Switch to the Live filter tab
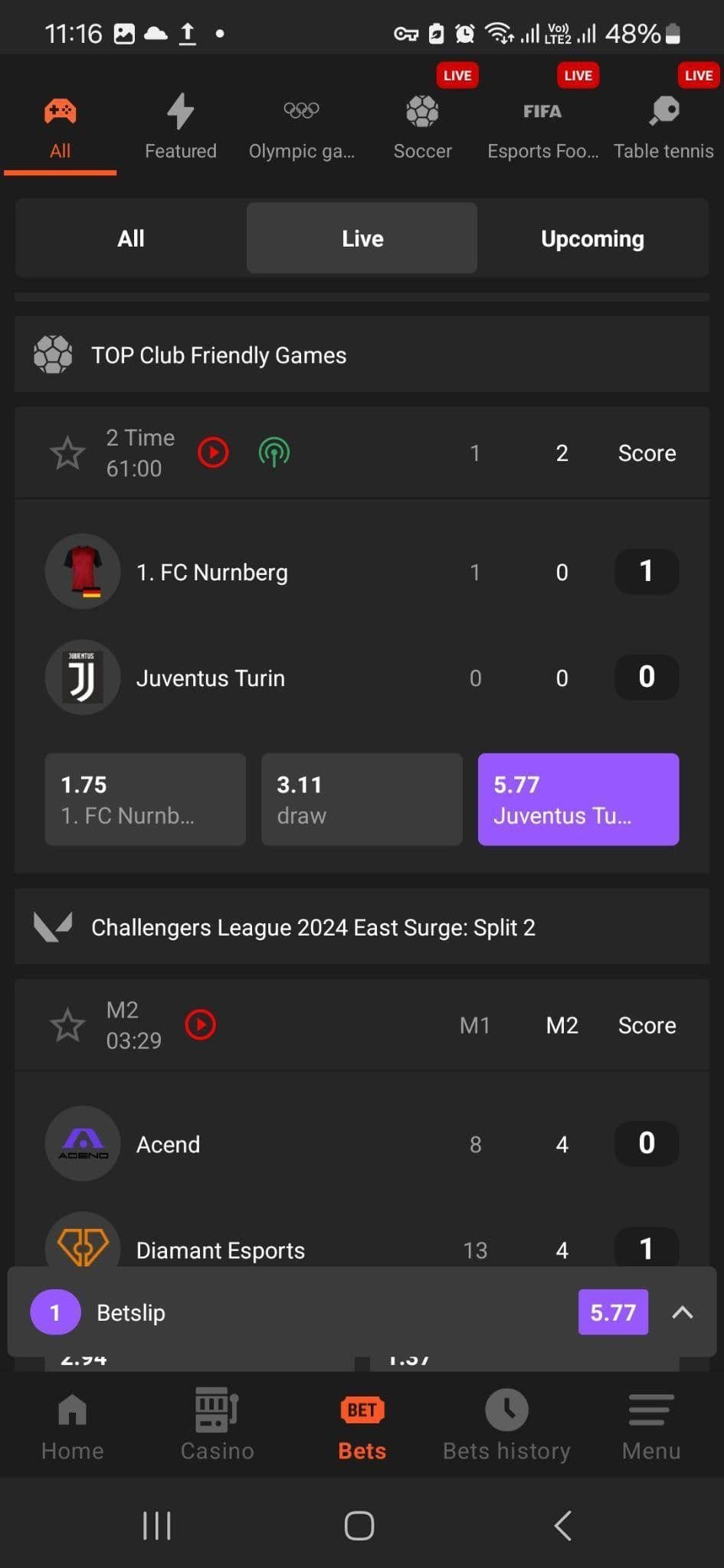This screenshot has width=724, height=1568. tap(362, 238)
